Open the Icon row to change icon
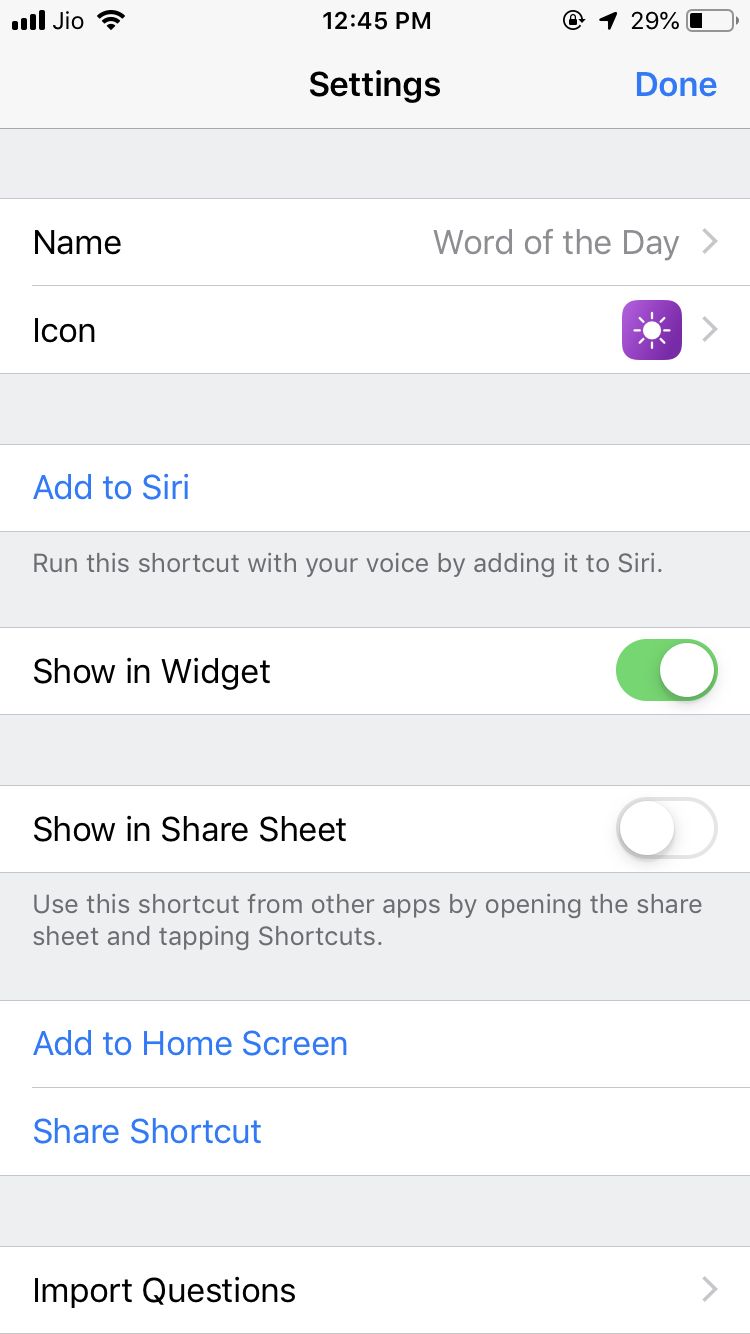 pos(375,331)
